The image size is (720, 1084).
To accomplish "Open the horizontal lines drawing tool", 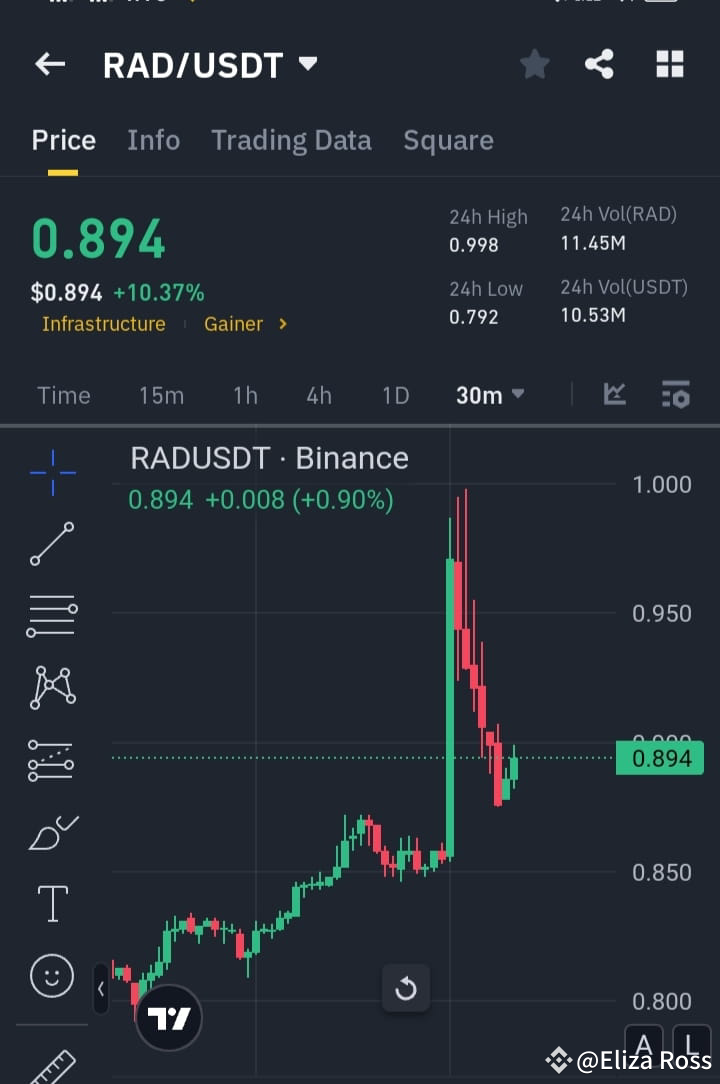I will tap(52, 616).
